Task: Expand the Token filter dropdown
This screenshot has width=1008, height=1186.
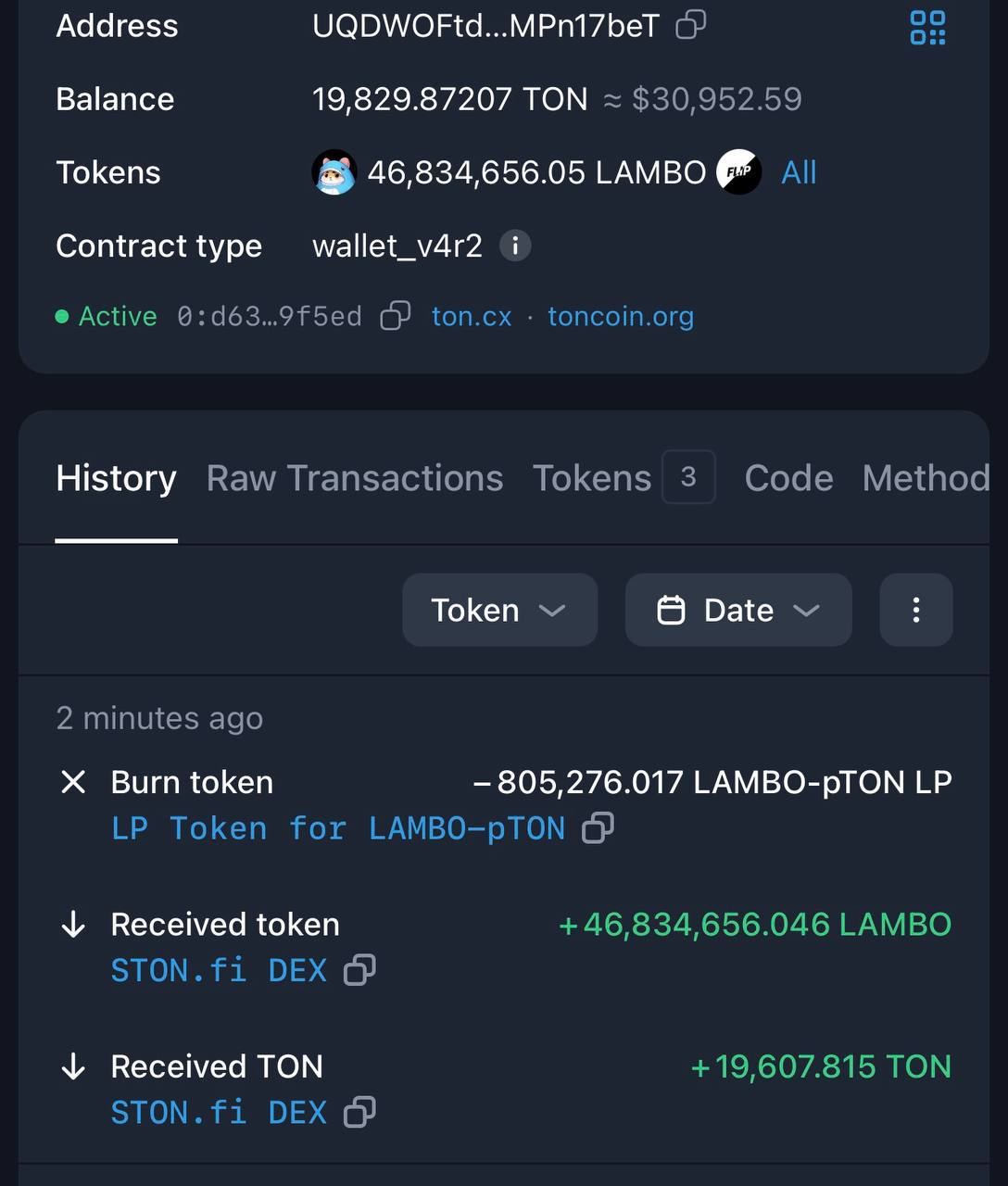Action: pyautogui.click(x=499, y=610)
